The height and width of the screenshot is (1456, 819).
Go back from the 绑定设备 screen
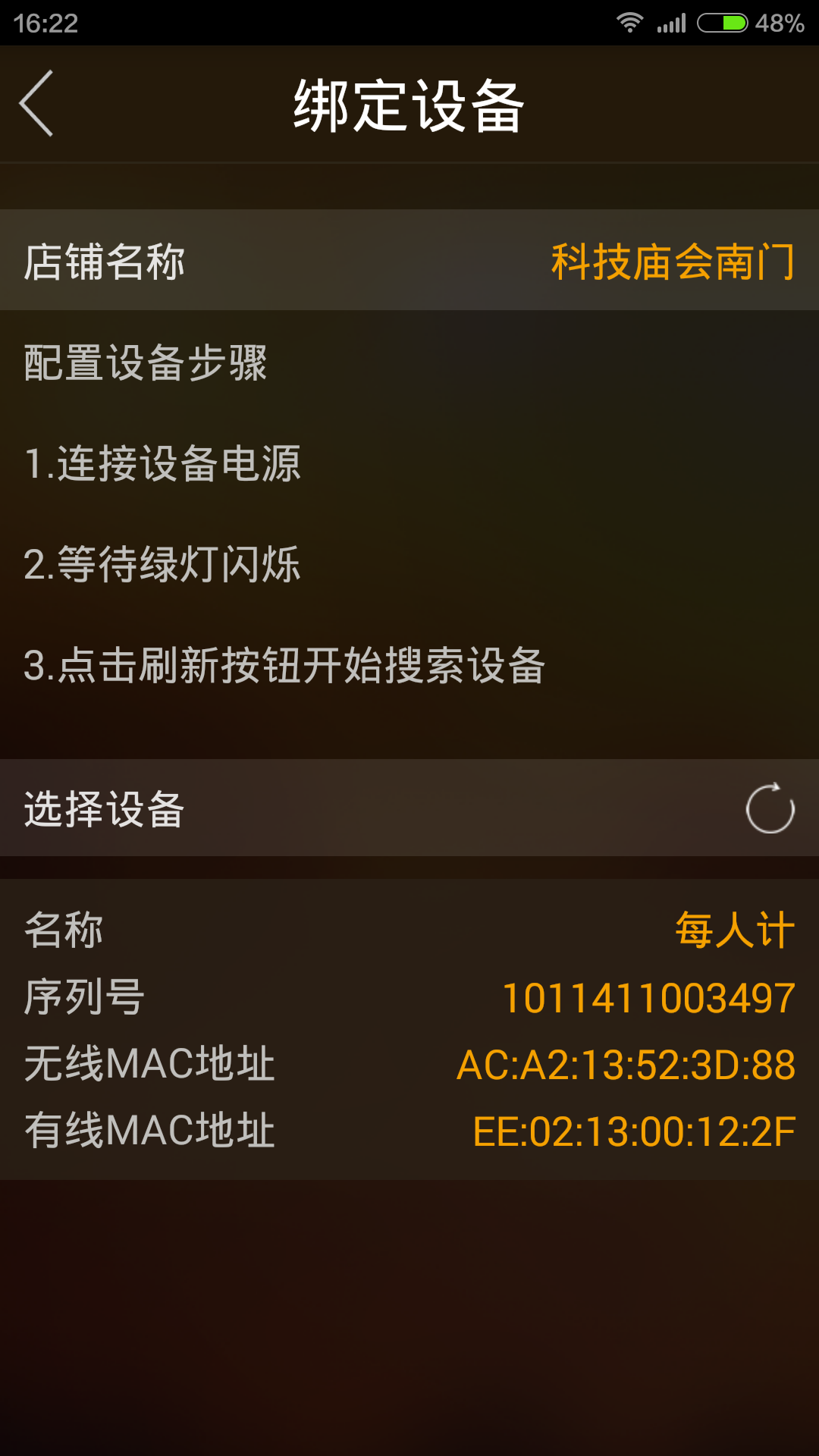36,103
